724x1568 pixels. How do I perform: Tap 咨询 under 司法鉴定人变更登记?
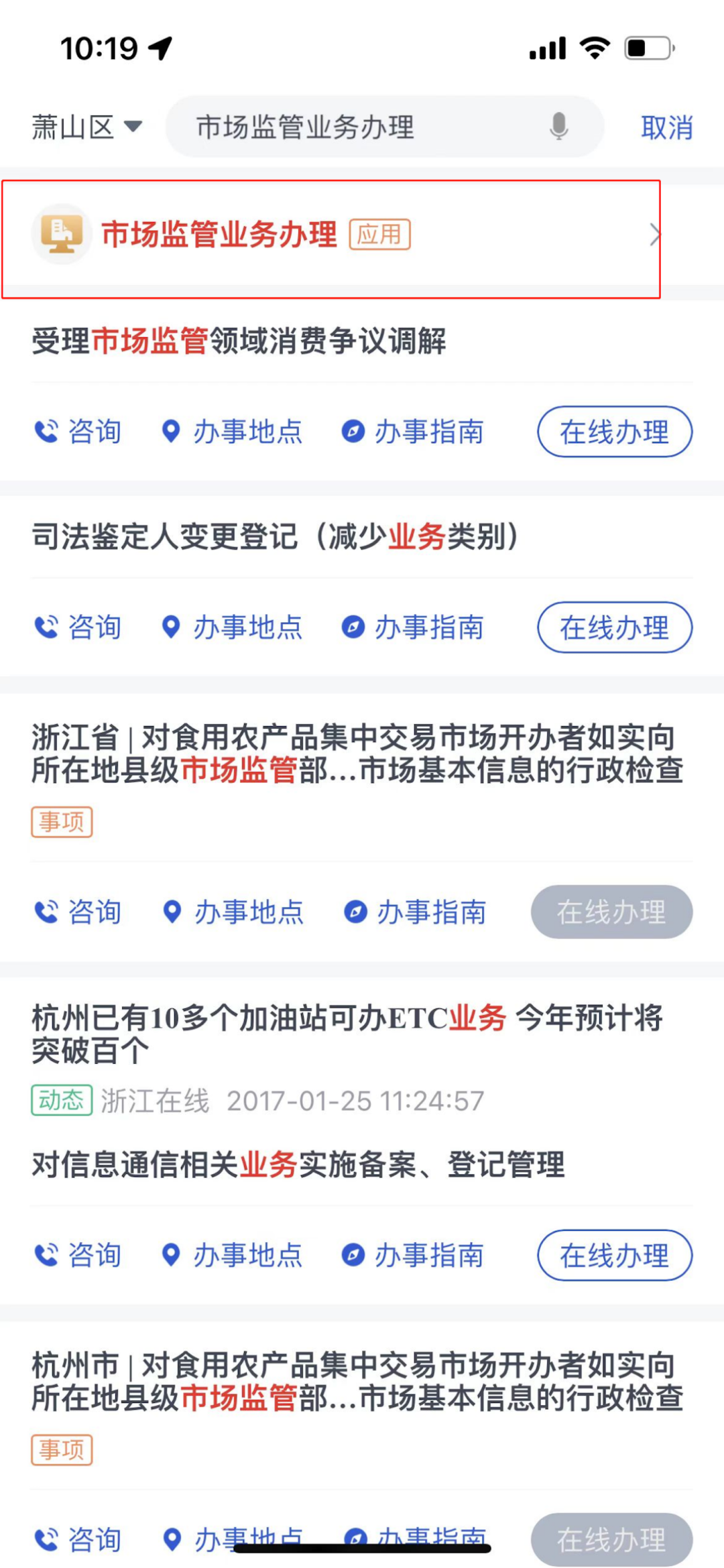pos(79,627)
